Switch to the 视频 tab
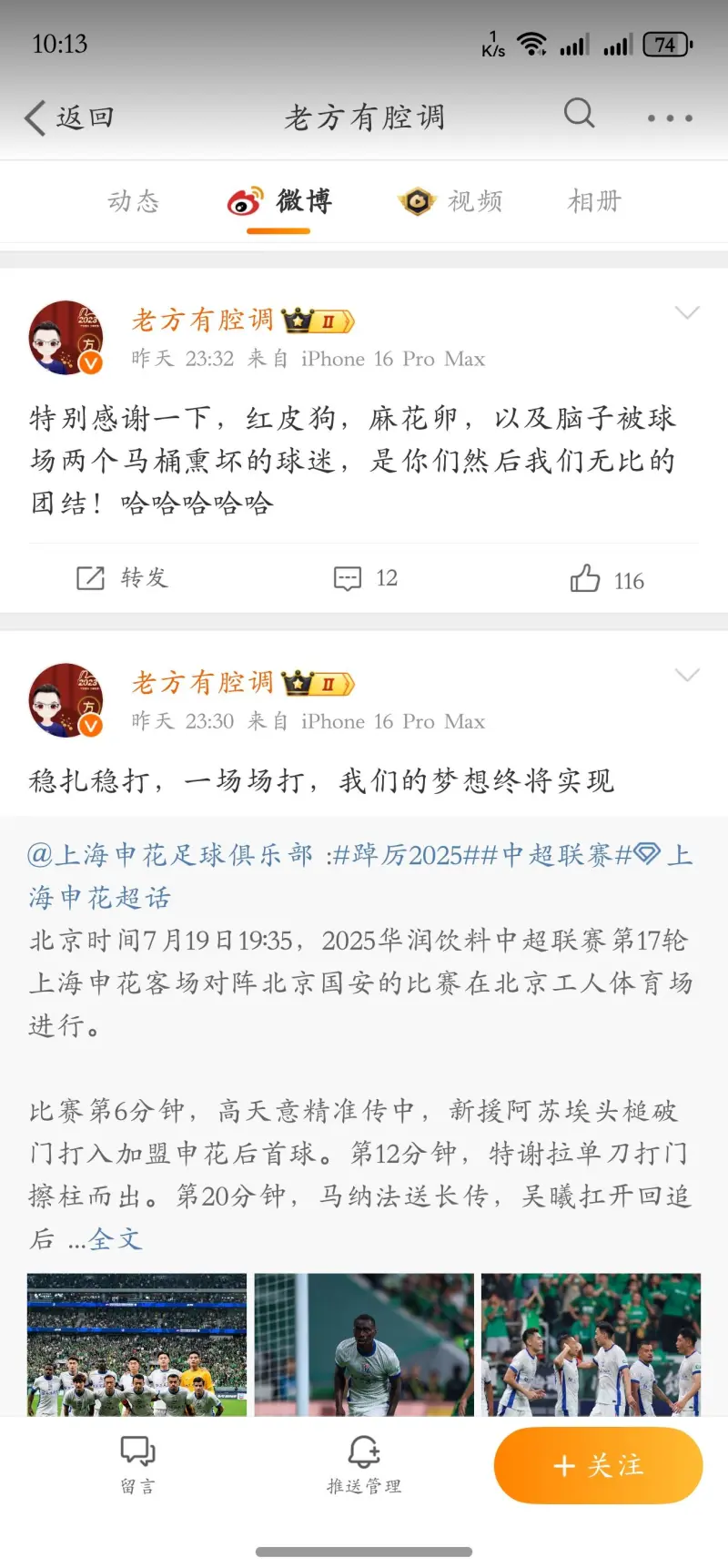 click(451, 201)
